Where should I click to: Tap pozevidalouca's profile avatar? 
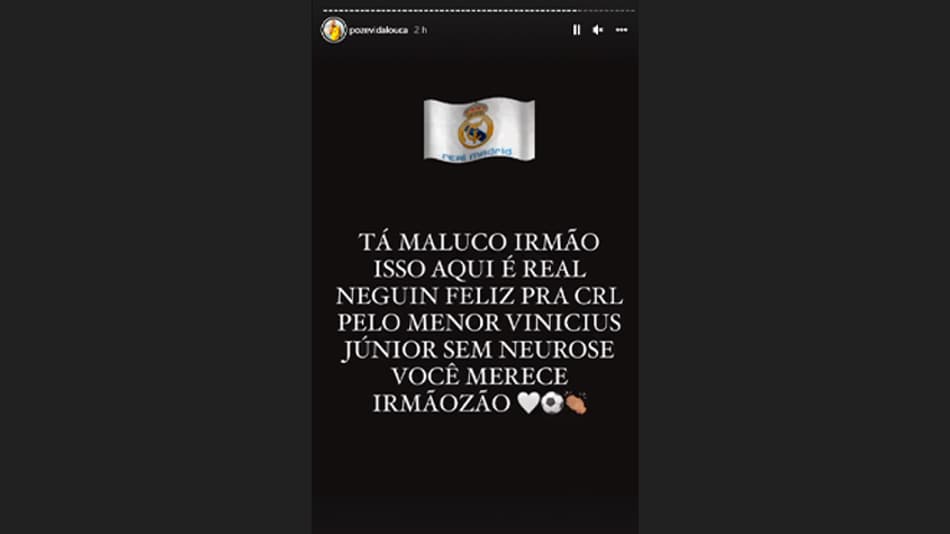(x=333, y=30)
